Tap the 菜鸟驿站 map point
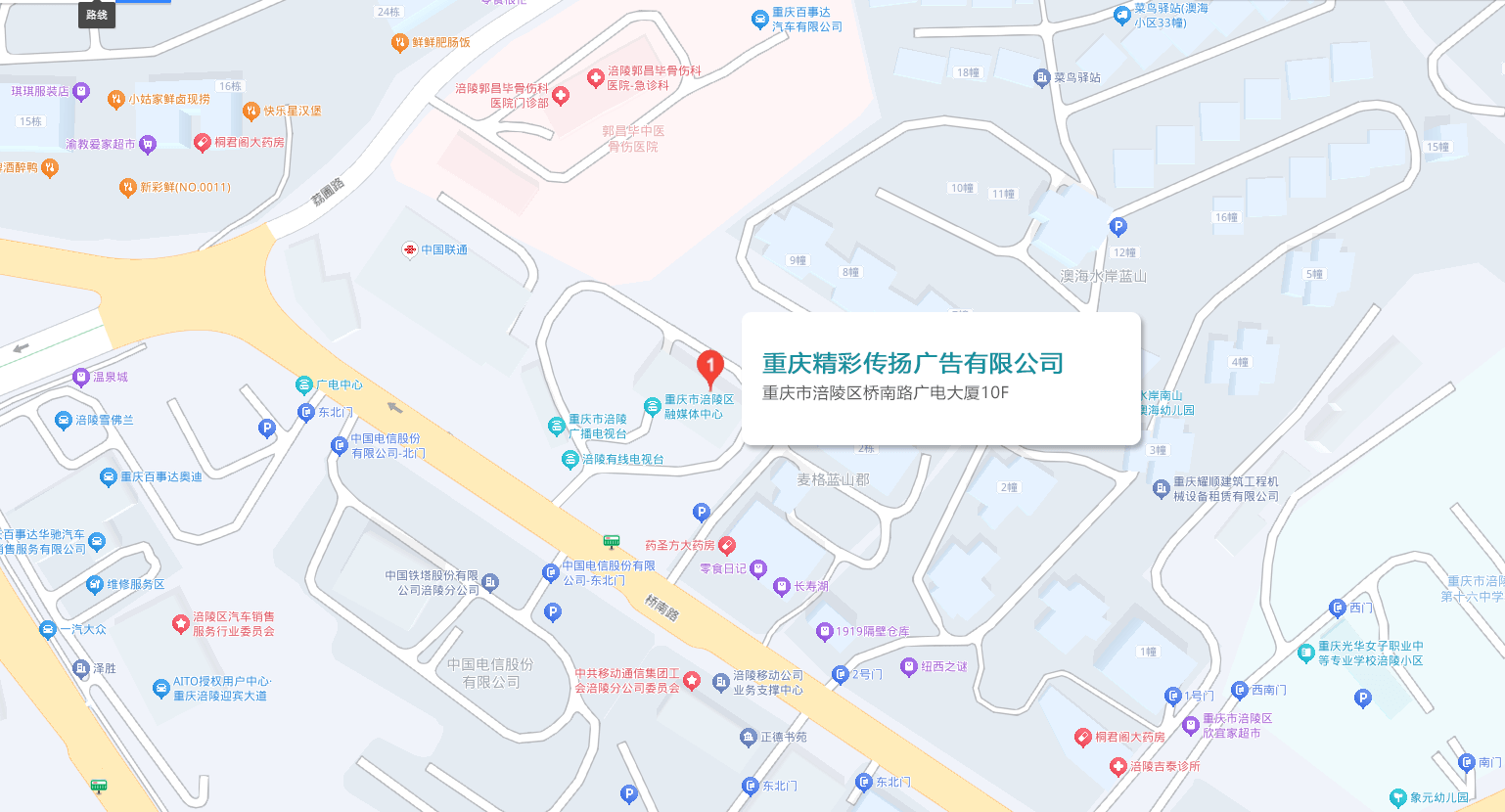This screenshot has height=812, width=1505. click(1042, 78)
